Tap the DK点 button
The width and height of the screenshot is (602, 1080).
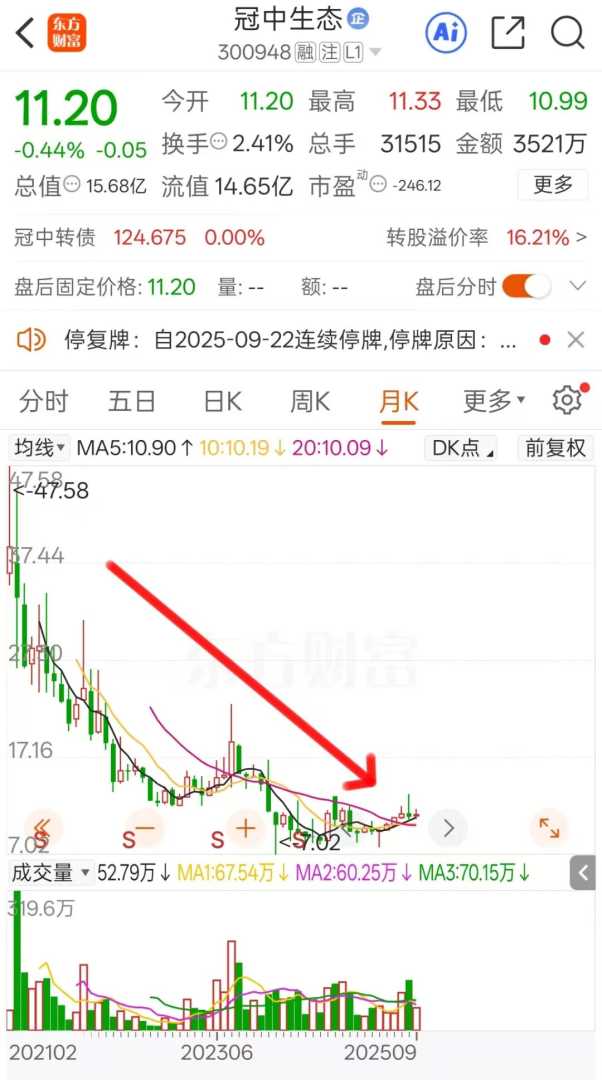(x=464, y=448)
